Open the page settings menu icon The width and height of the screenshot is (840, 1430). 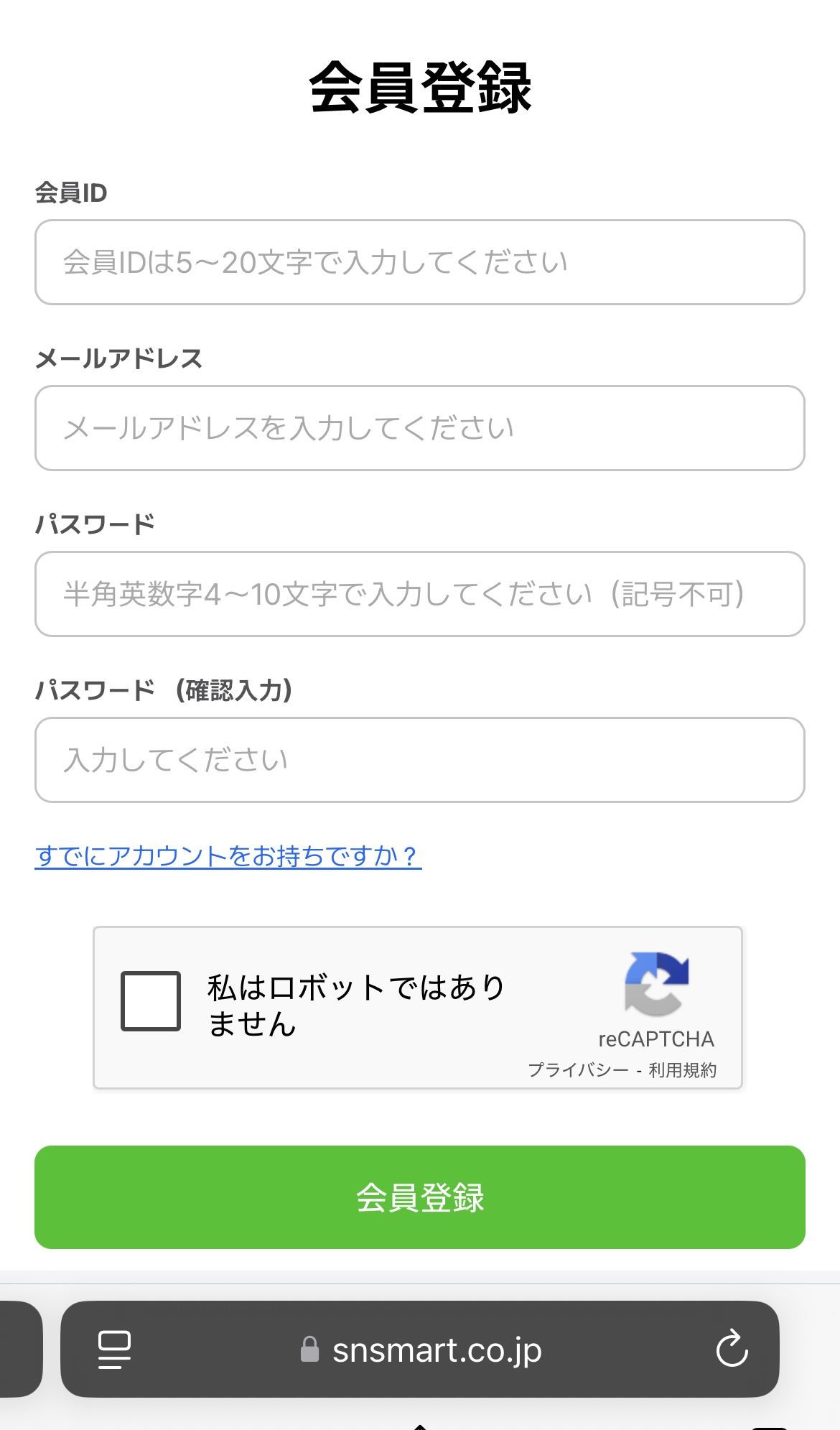point(114,1349)
